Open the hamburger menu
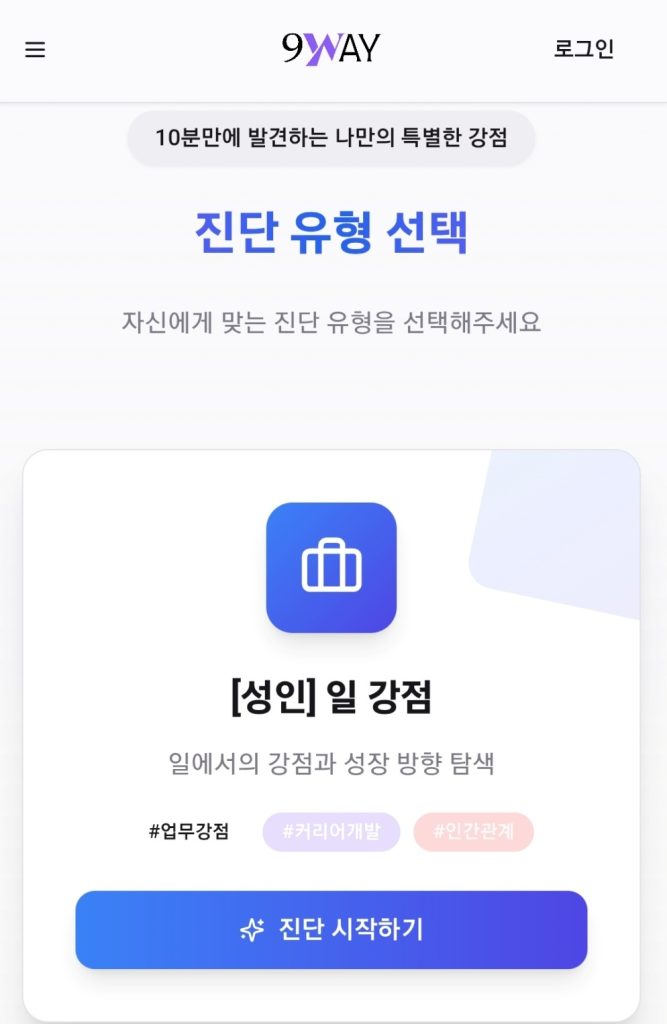Viewport: 667px width, 1024px height. point(35,50)
